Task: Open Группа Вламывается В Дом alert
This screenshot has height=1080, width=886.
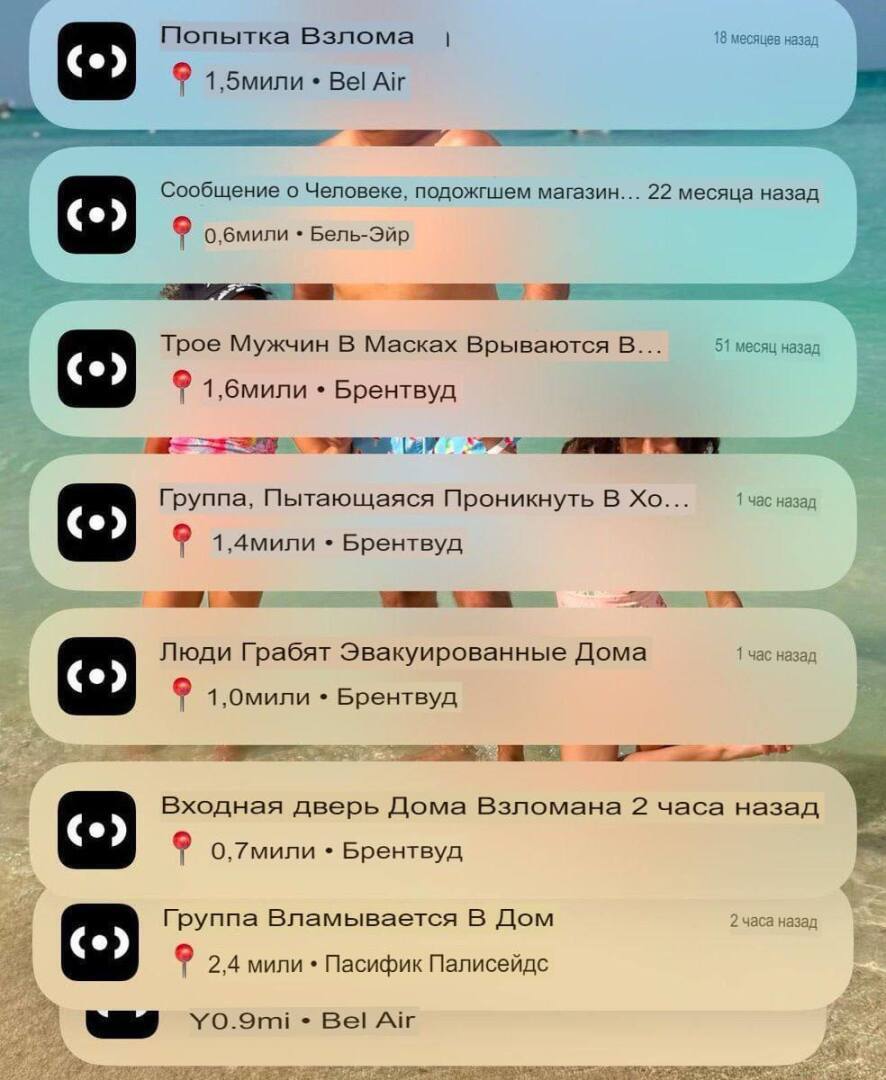Action: coord(442,942)
